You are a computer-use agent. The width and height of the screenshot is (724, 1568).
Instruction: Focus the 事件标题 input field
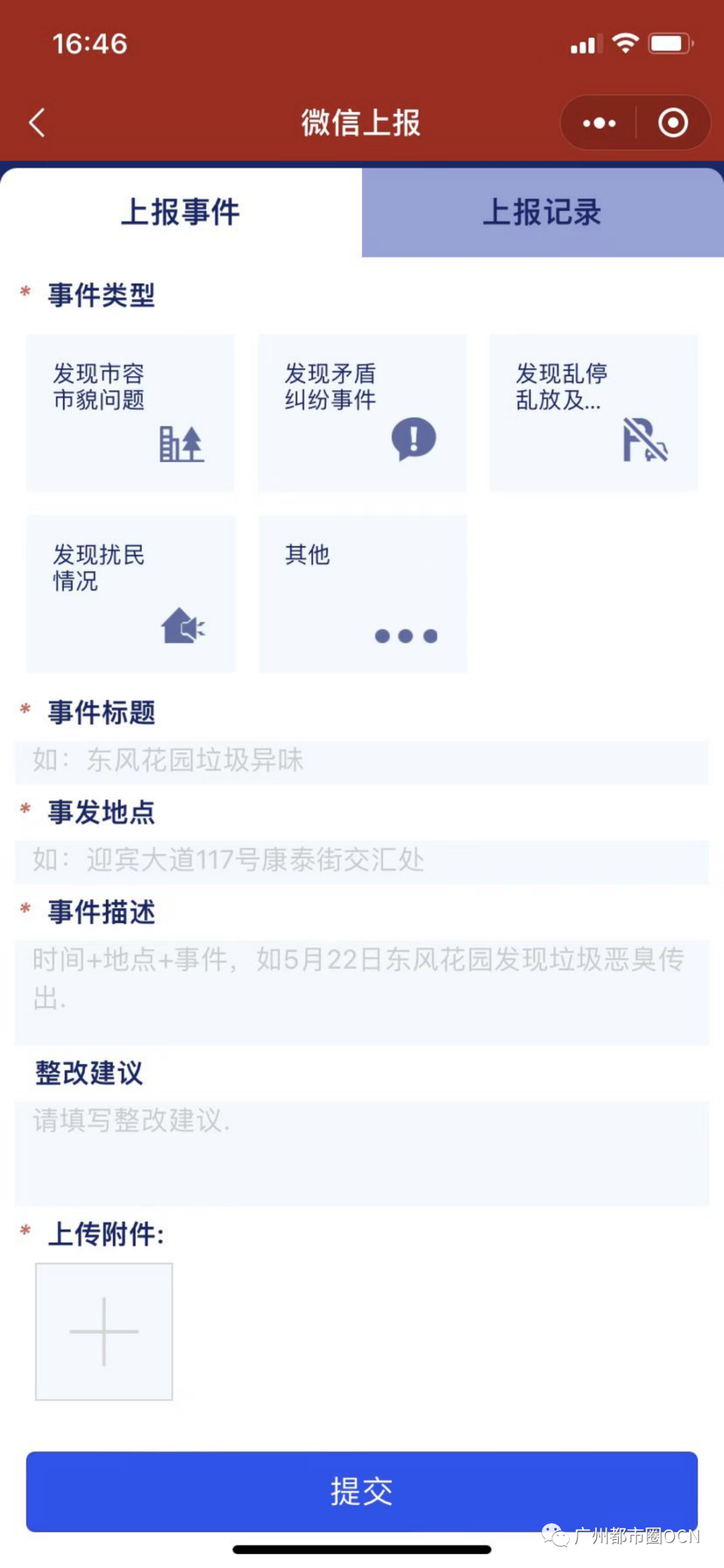[362, 762]
